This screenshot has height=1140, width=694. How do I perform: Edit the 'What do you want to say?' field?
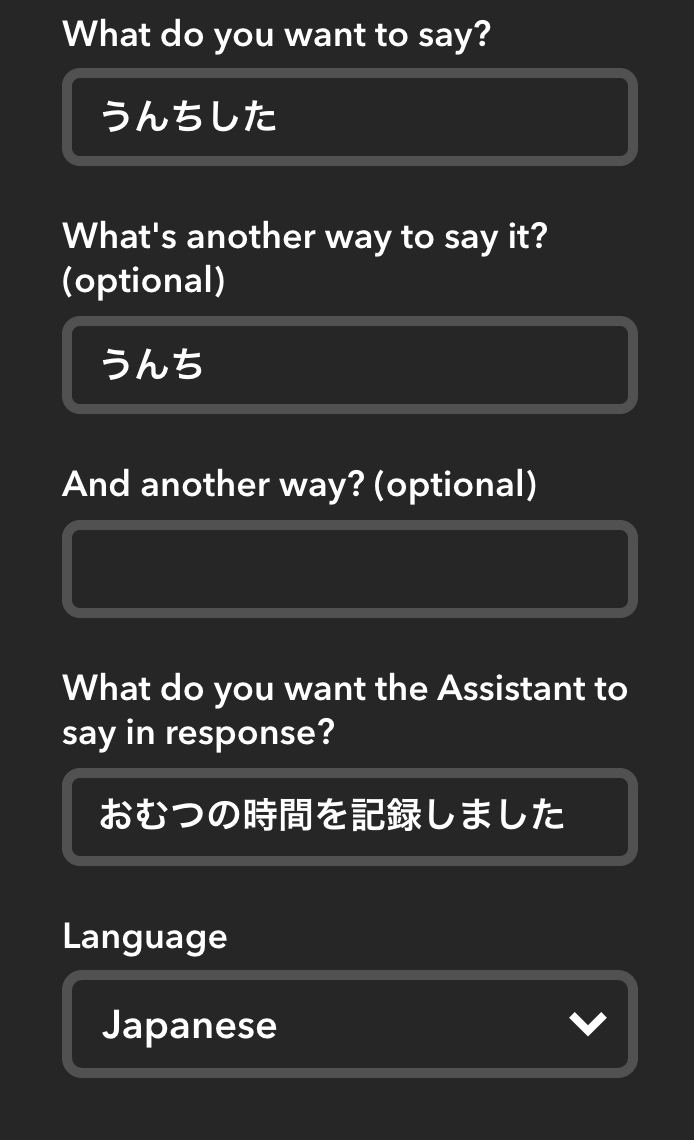coord(349,117)
